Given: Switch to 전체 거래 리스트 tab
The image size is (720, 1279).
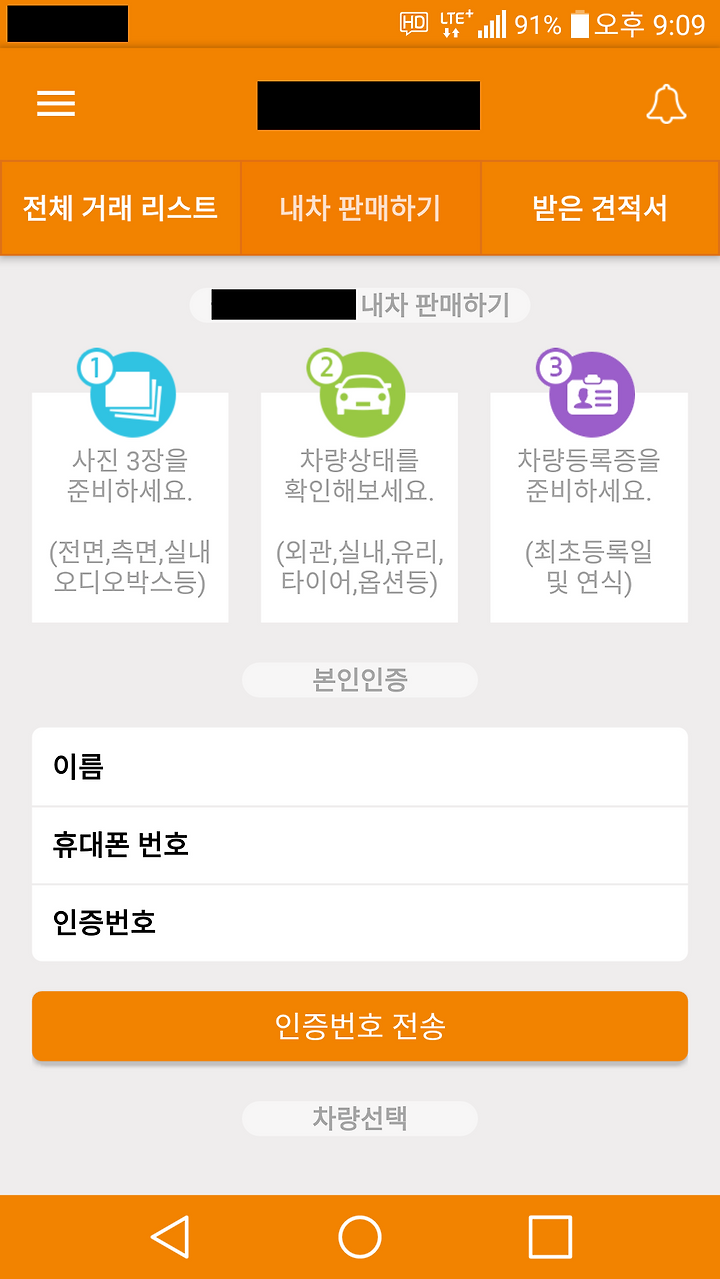Looking at the screenshot, I should click(x=120, y=208).
